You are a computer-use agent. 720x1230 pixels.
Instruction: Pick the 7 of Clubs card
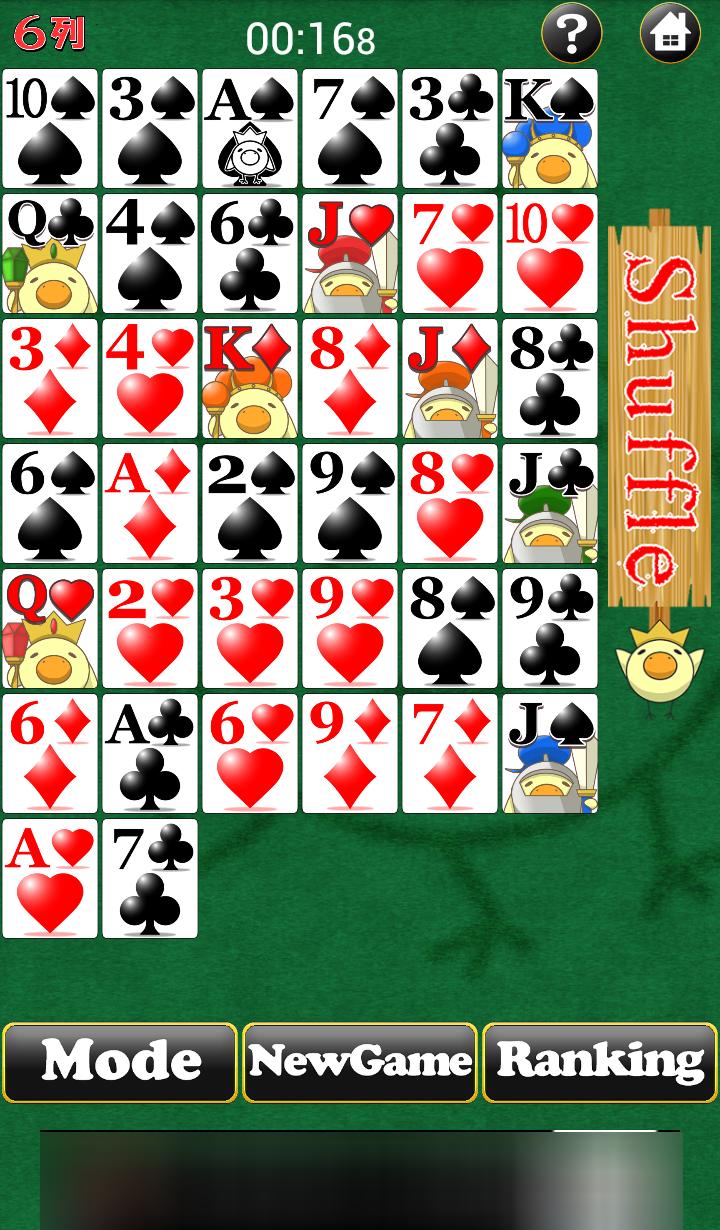(150, 878)
